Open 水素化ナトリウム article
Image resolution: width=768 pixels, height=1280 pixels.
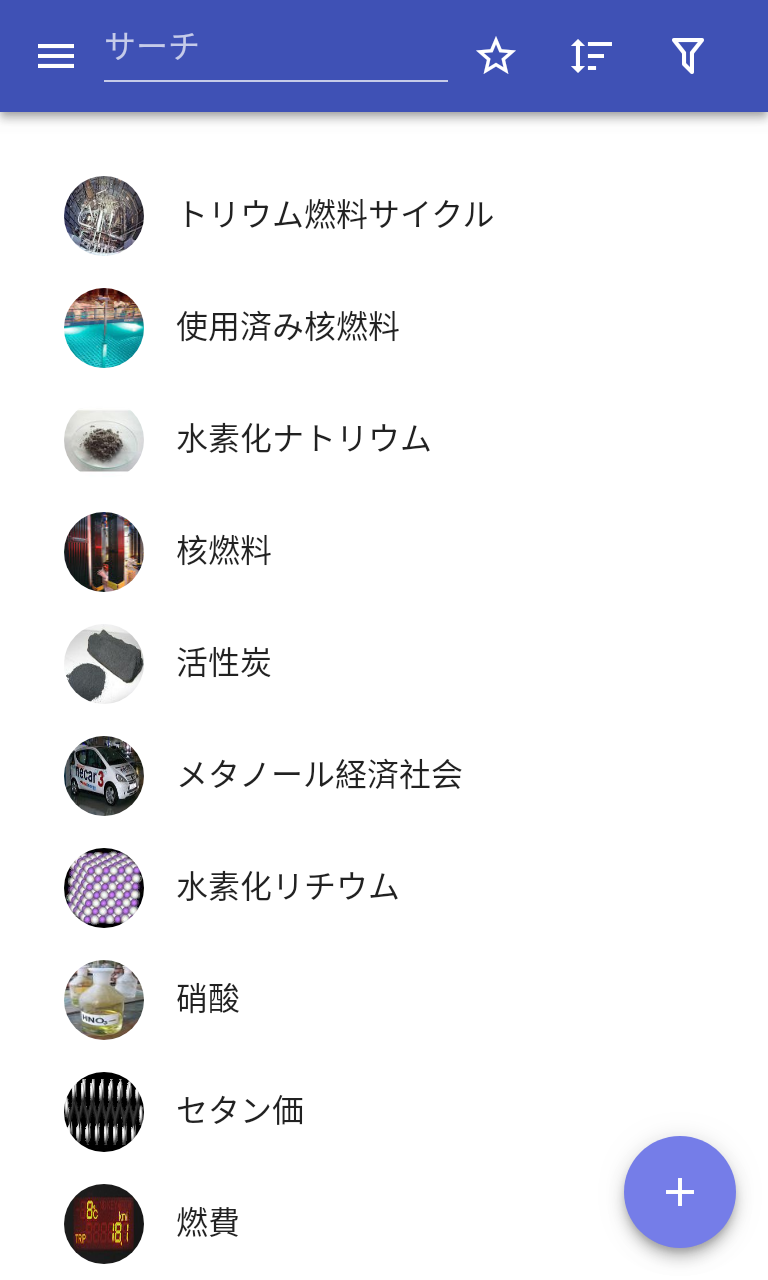pyautogui.click(x=304, y=439)
